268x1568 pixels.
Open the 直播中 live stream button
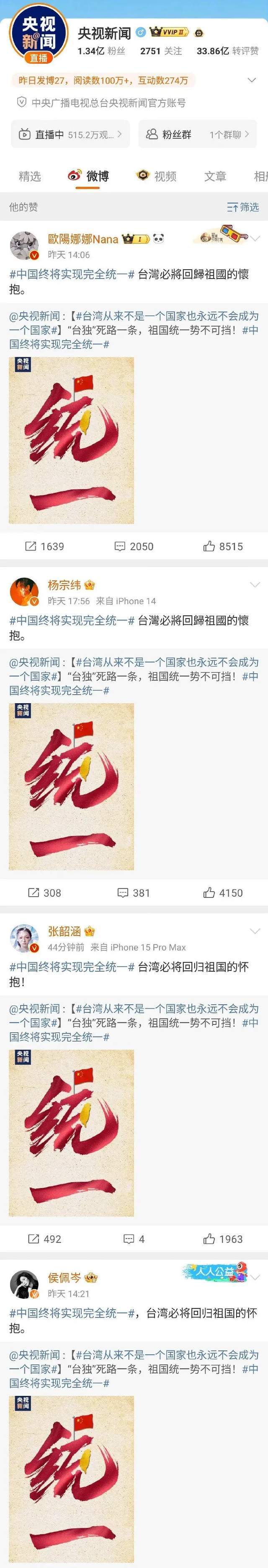click(70, 134)
